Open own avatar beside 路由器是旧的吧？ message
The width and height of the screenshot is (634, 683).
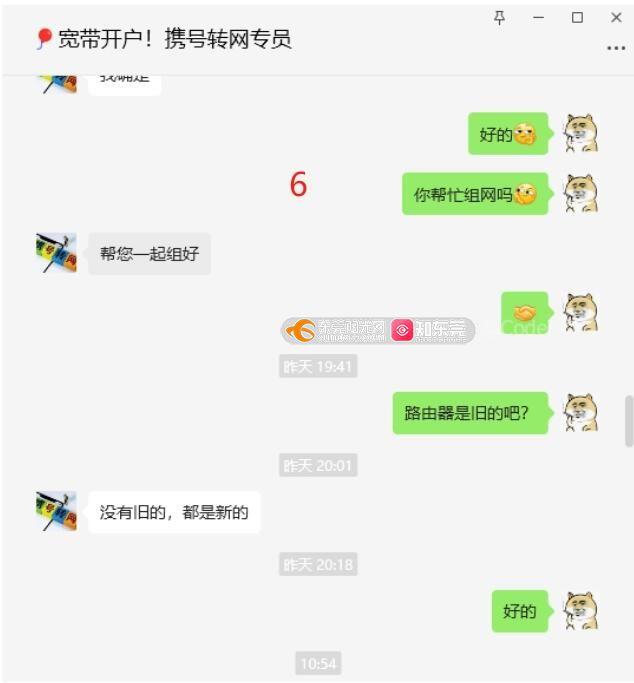pyautogui.click(x=581, y=413)
